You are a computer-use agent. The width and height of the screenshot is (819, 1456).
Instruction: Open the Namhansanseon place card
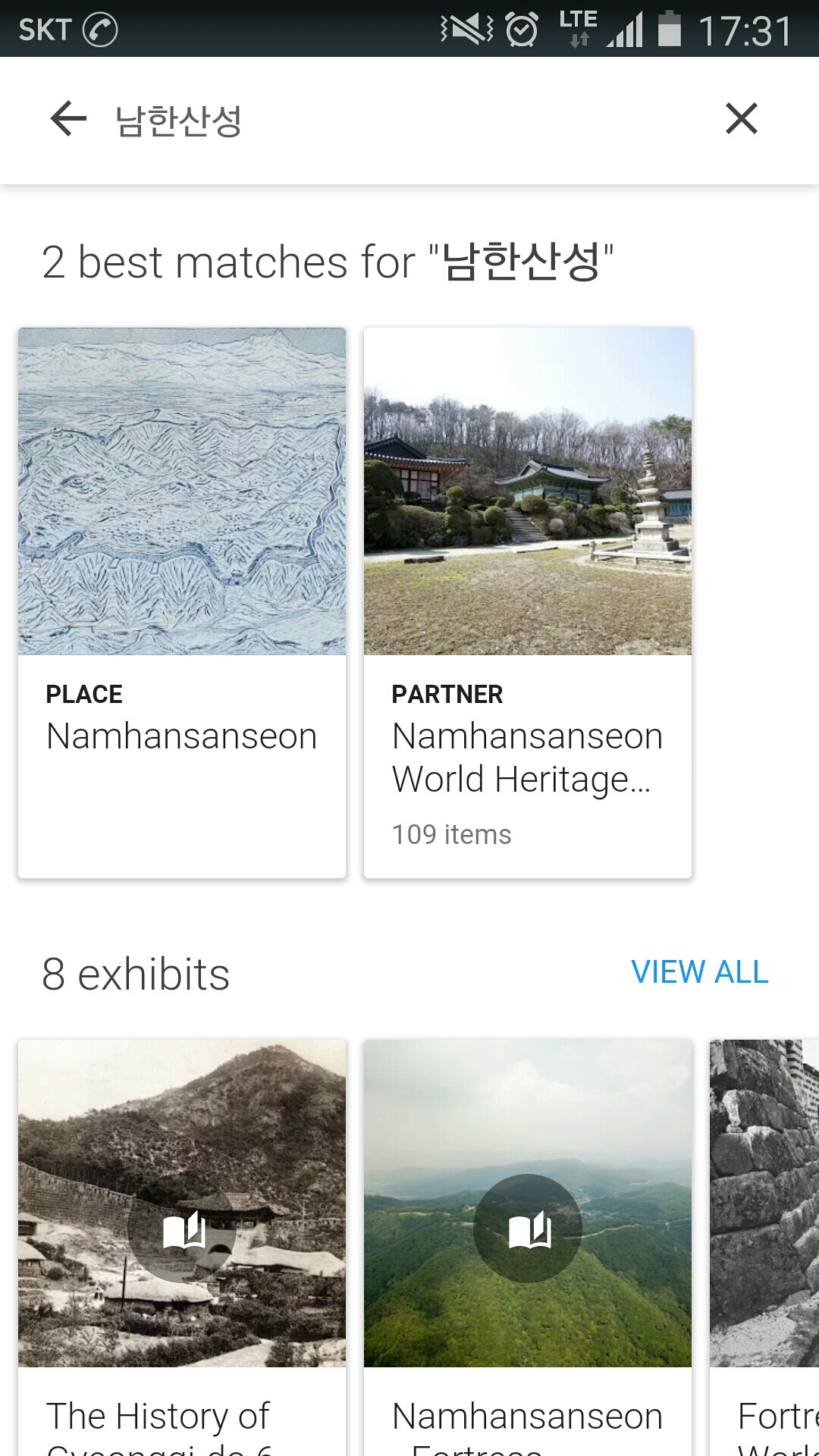[x=182, y=602]
